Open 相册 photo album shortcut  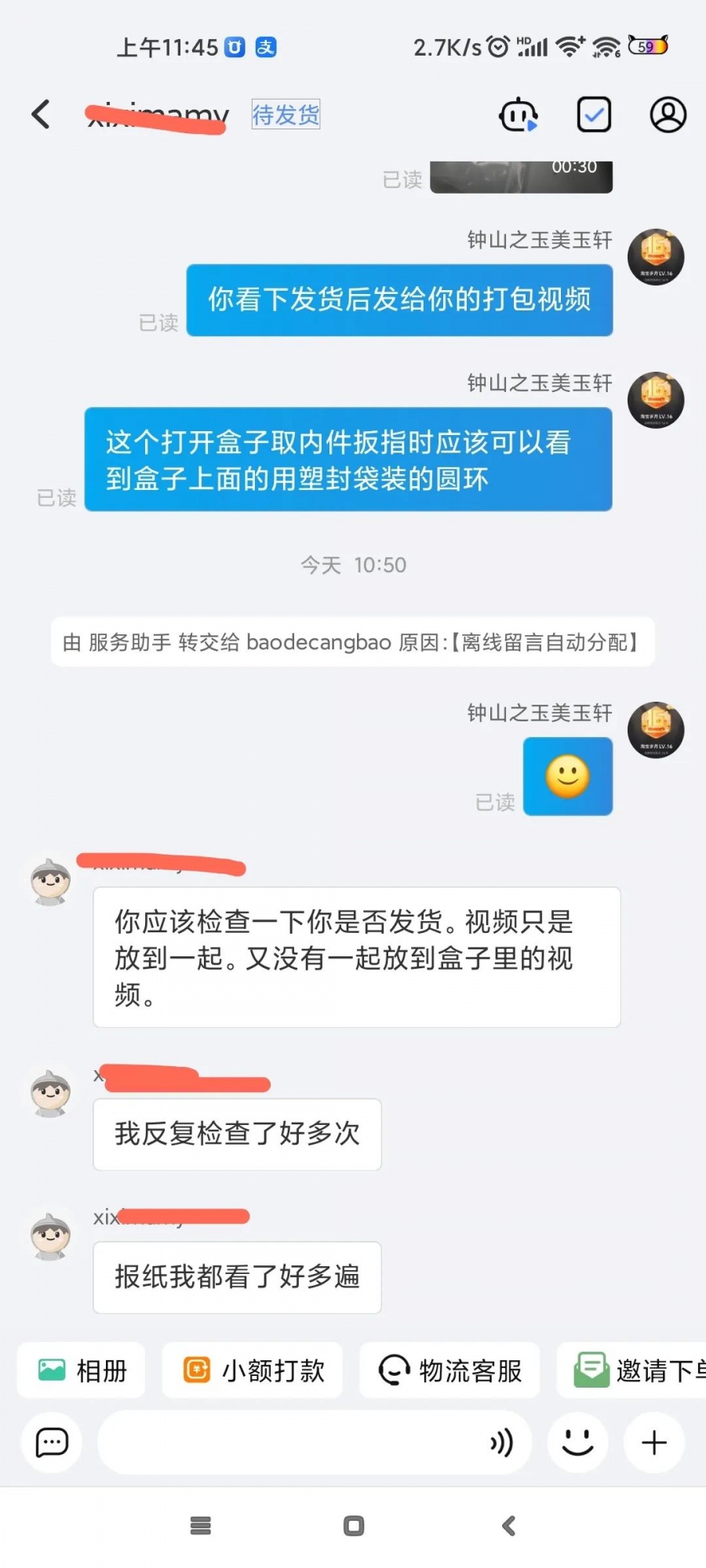click(82, 1370)
